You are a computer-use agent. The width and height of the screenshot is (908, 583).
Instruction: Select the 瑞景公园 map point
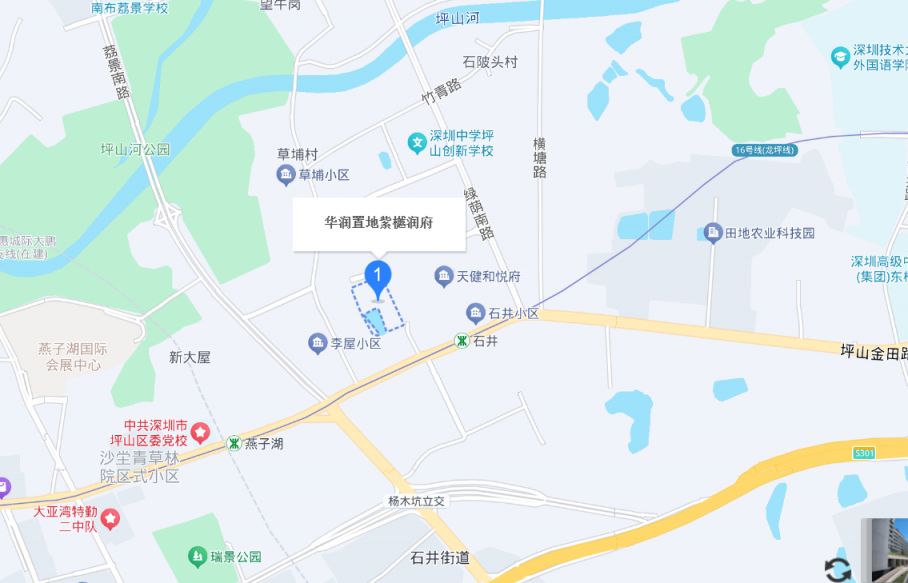tap(197, 555)
